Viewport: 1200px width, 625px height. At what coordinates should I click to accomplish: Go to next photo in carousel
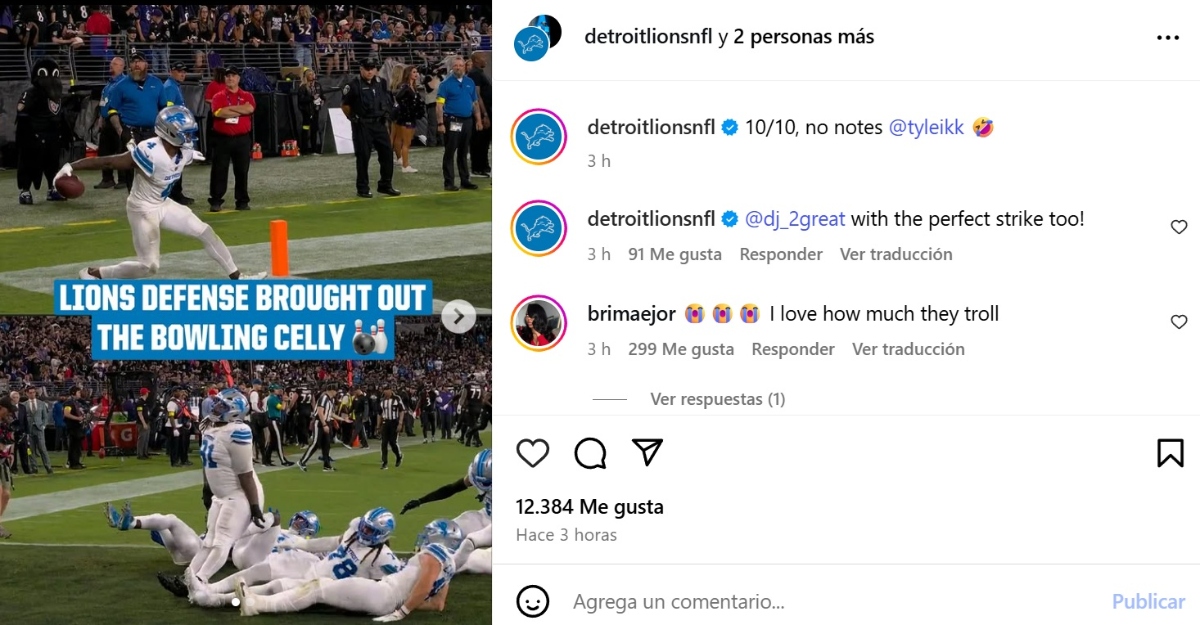458,317
